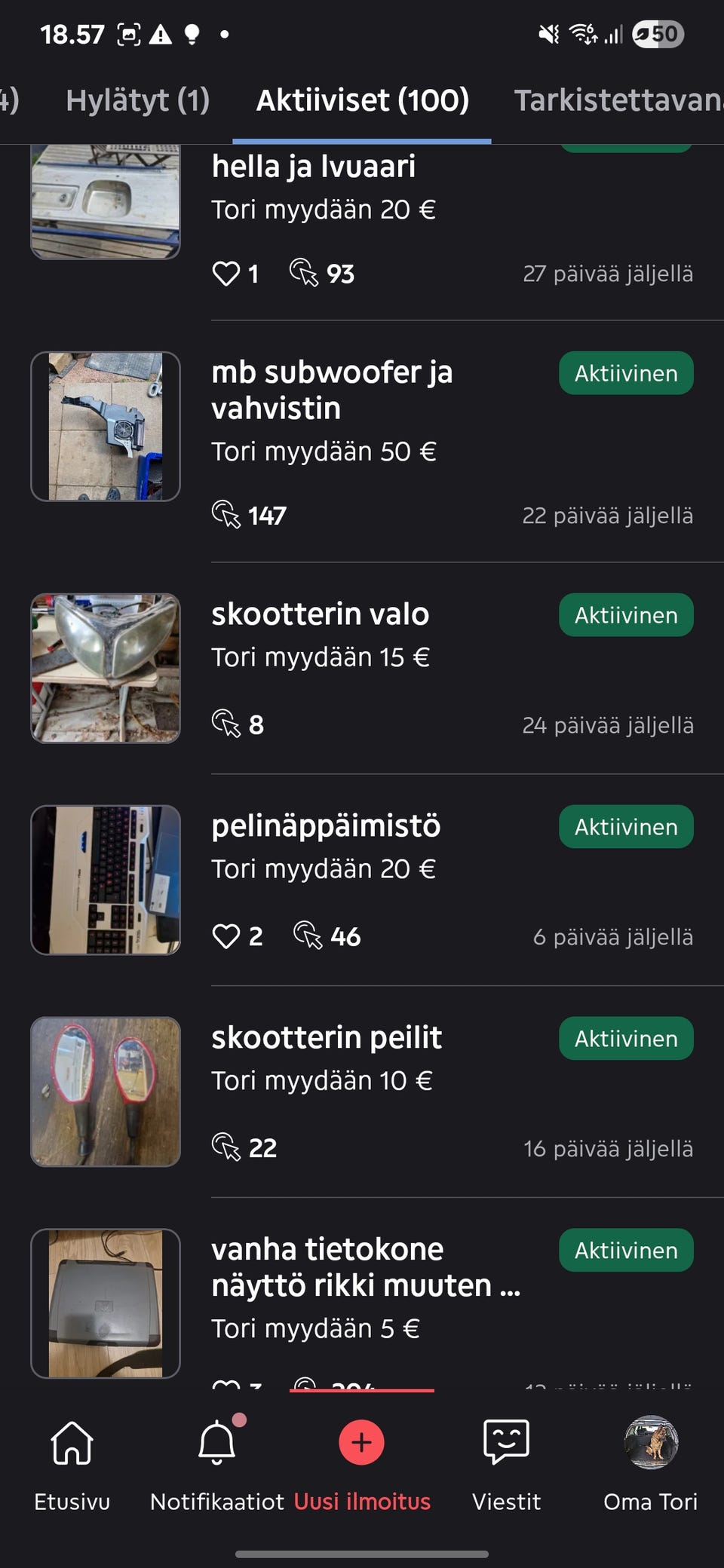Open the hella ja lvuaari listing

click(313, 167)
